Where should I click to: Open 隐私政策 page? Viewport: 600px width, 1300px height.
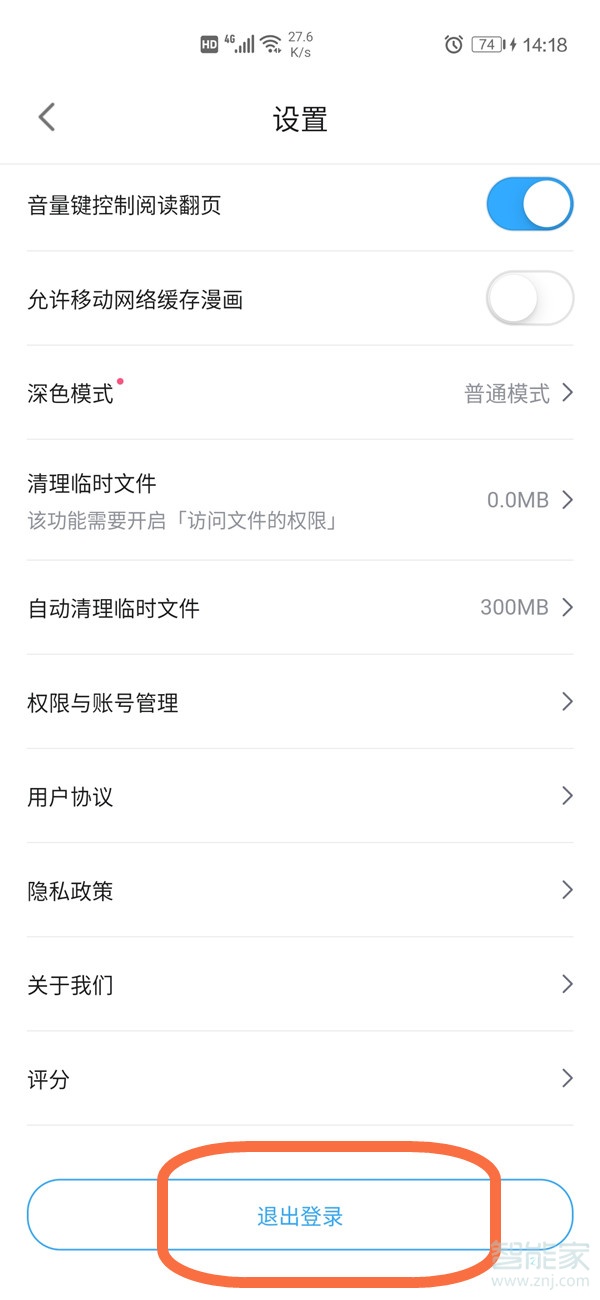(x=300, y=890)
